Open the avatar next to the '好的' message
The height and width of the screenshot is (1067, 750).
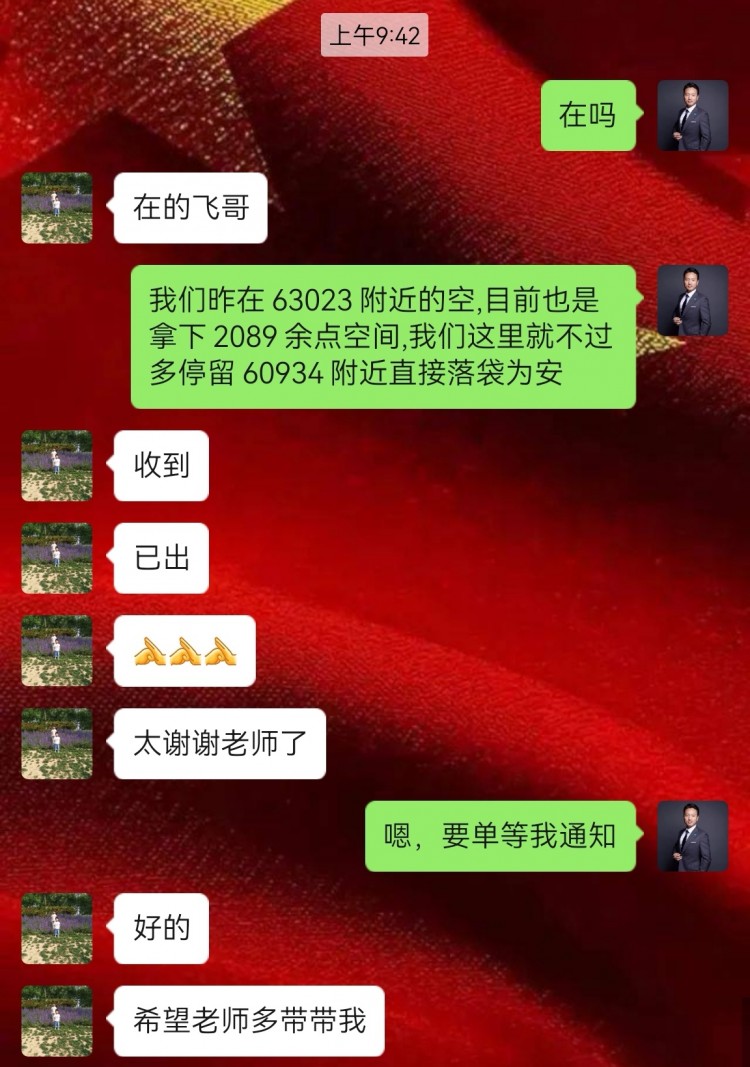(57, 928)
